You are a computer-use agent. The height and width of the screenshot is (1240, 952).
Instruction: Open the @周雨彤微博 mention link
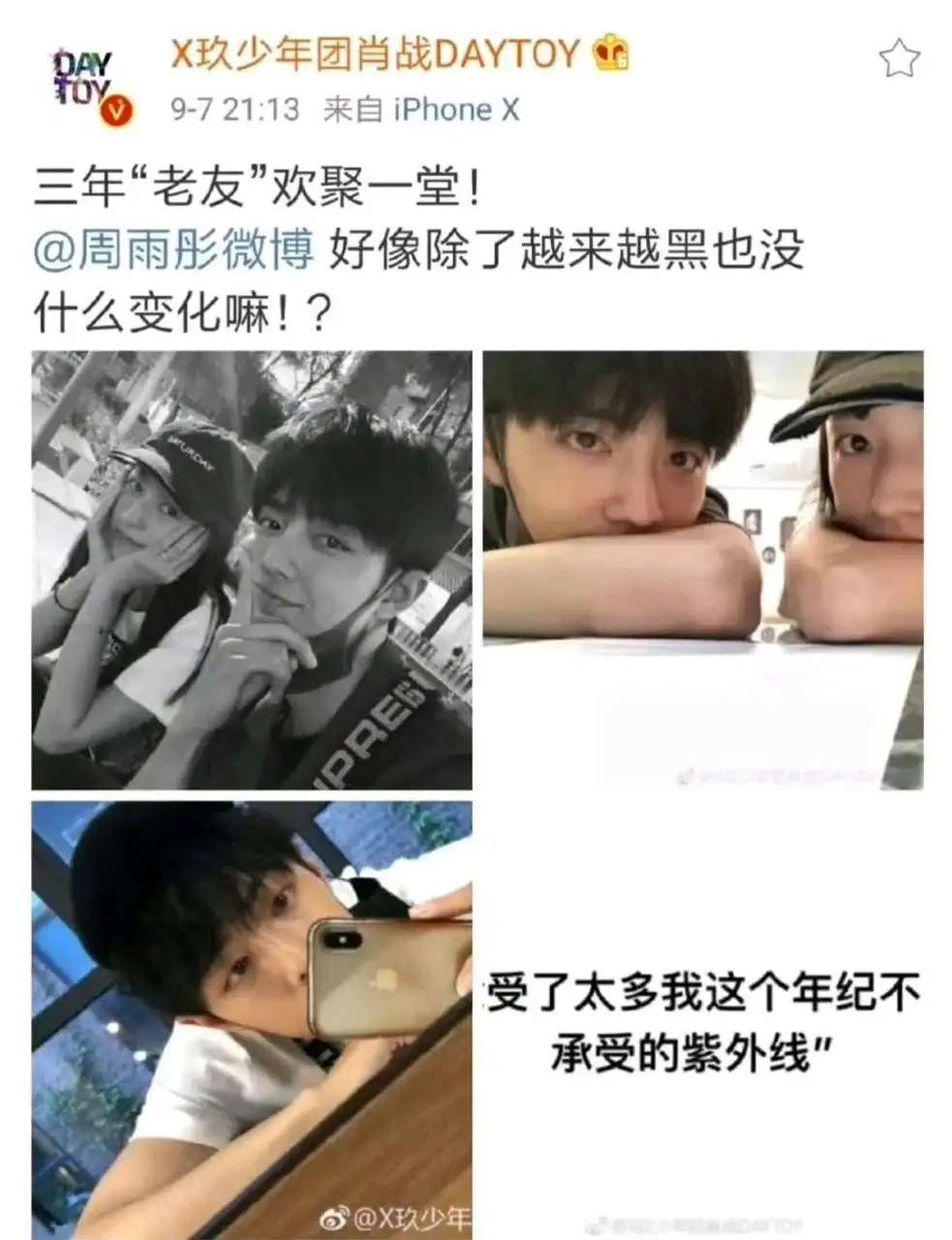click(174, 252)
